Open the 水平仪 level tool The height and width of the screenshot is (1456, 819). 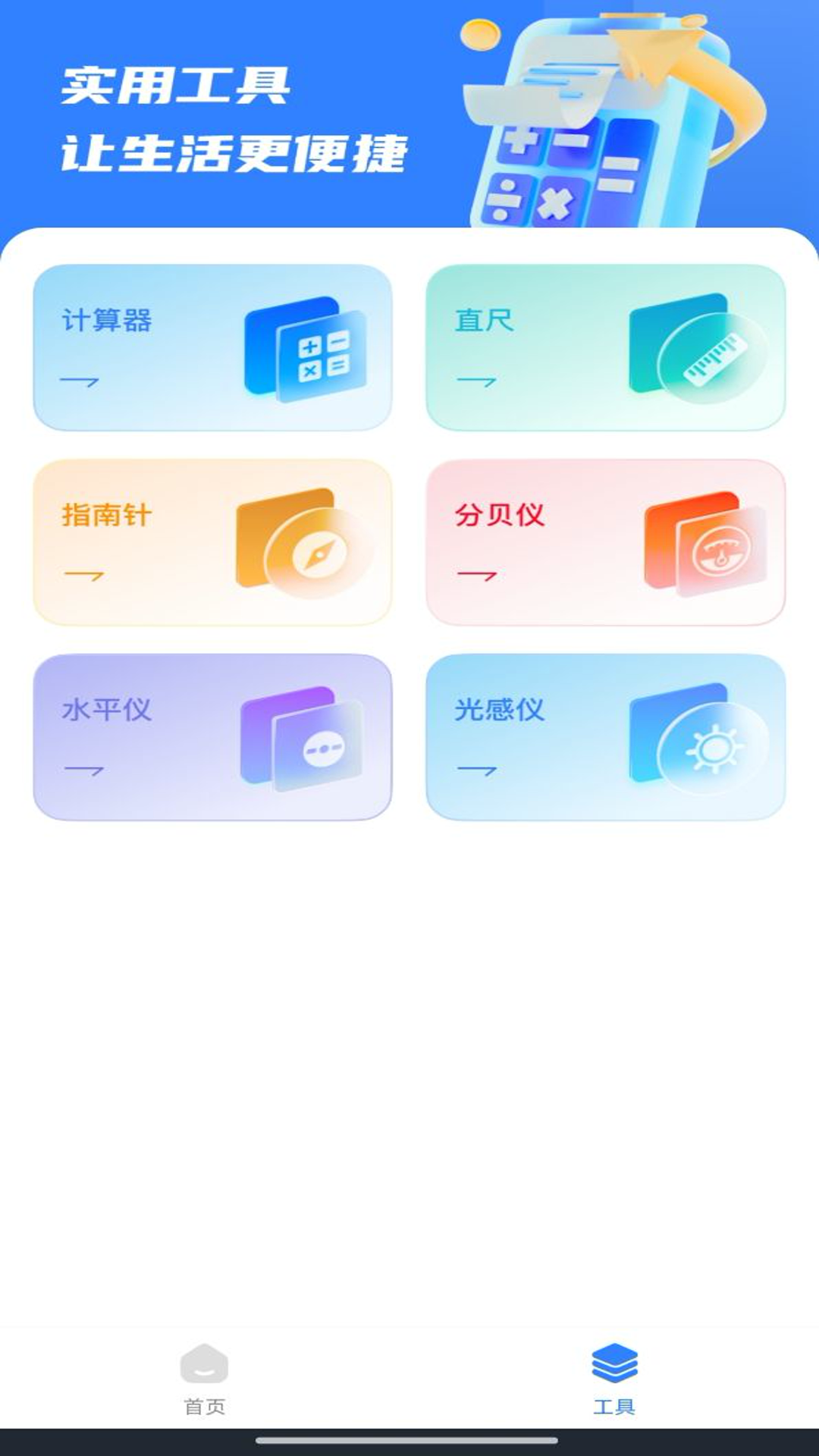212,737
